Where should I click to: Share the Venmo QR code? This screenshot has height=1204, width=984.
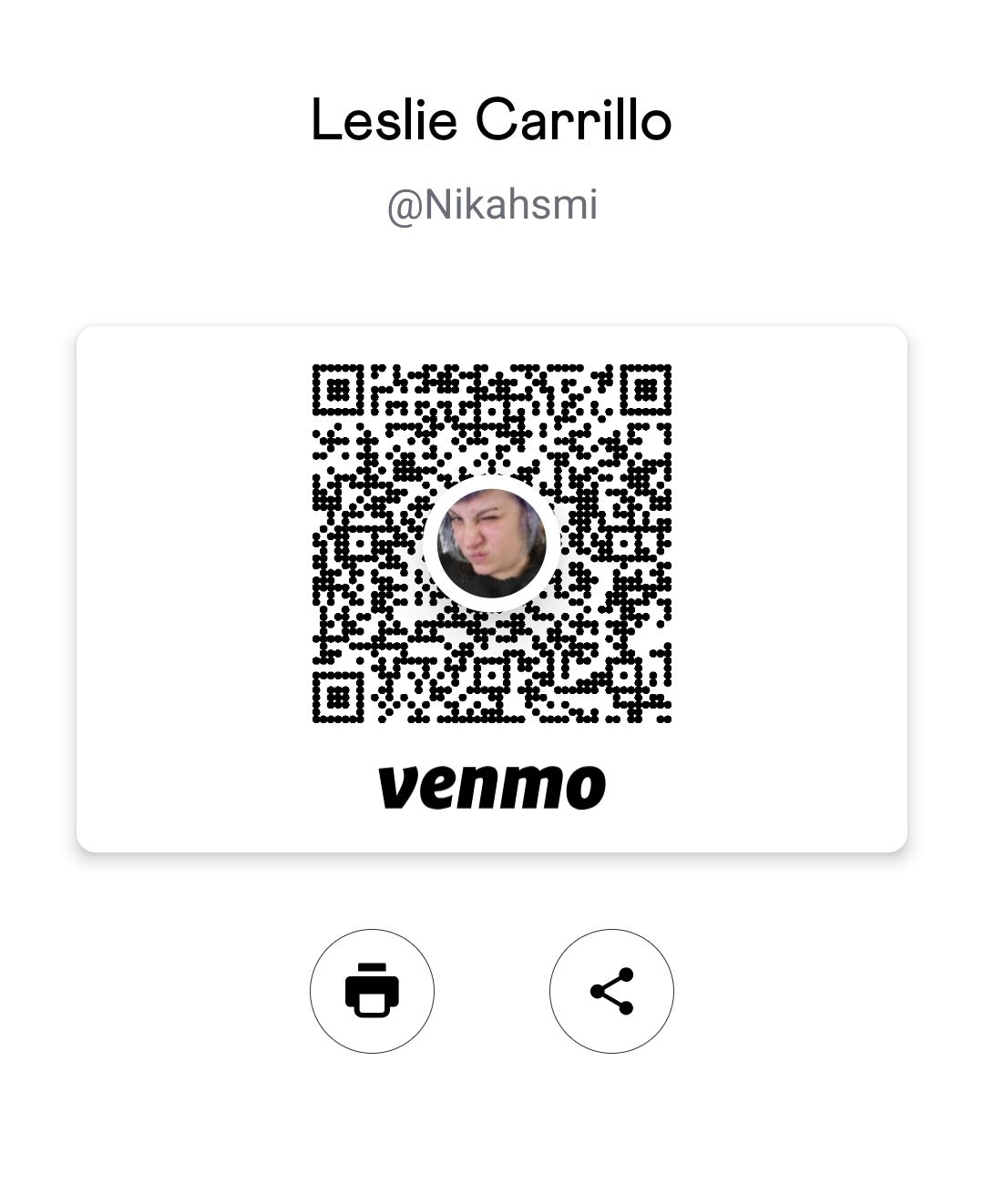(611, 991)
